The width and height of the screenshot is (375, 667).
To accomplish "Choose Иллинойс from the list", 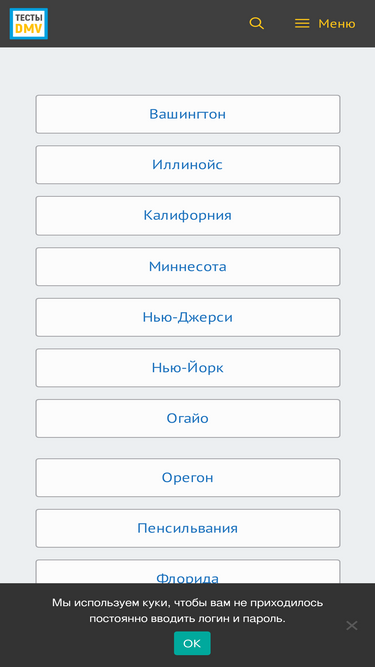I will point(188,165).
